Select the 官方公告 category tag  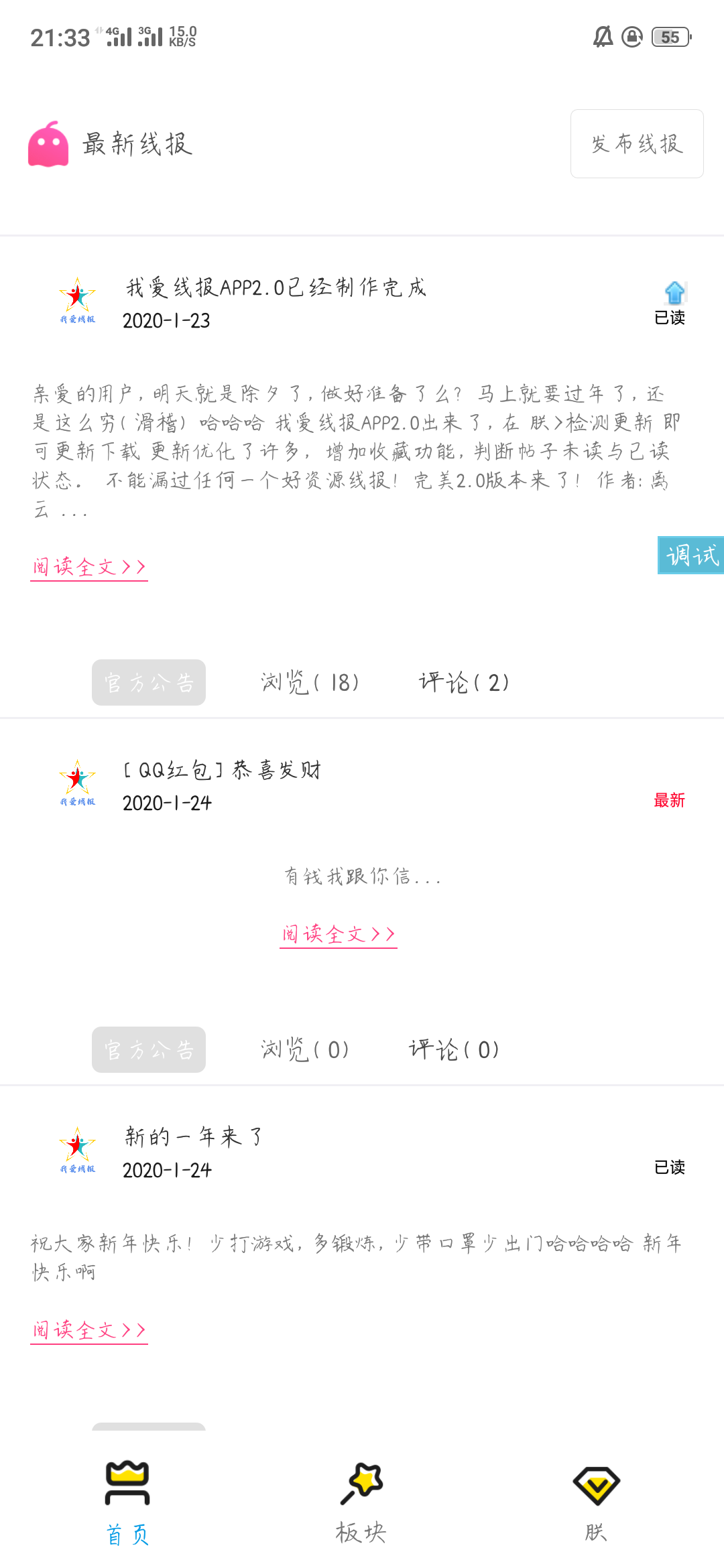click(148, 683)
